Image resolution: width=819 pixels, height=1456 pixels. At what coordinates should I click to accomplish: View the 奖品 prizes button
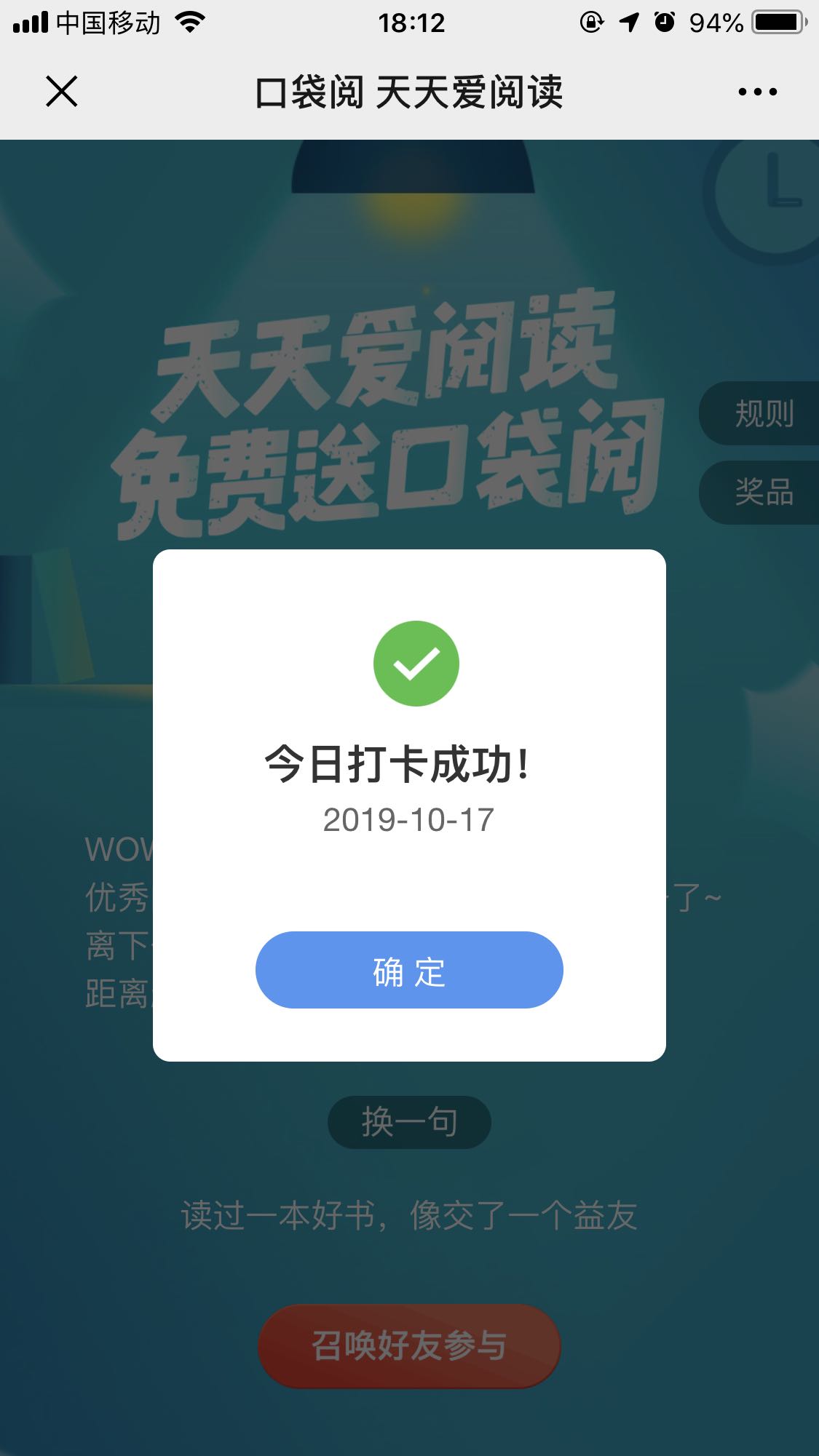coord(759,493)
